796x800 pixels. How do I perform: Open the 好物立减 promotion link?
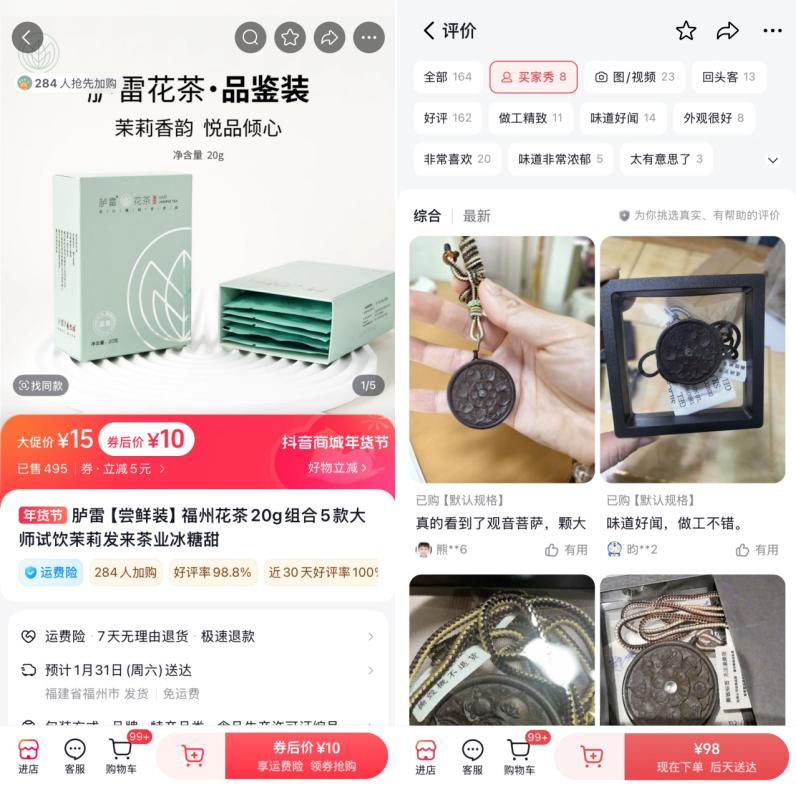click(337, 468)
